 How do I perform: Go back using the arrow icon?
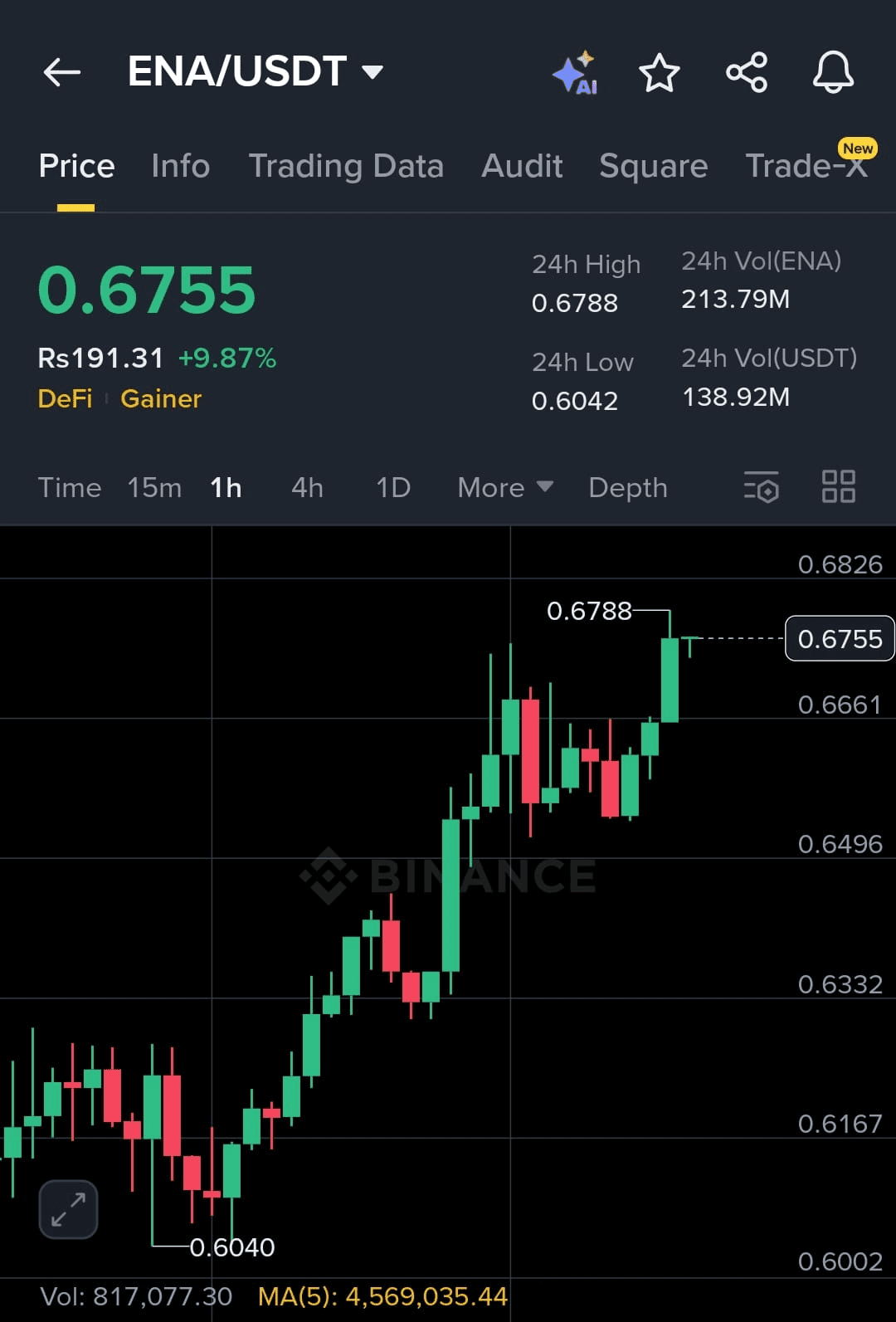pyautogui.click(x=62, y=72)
